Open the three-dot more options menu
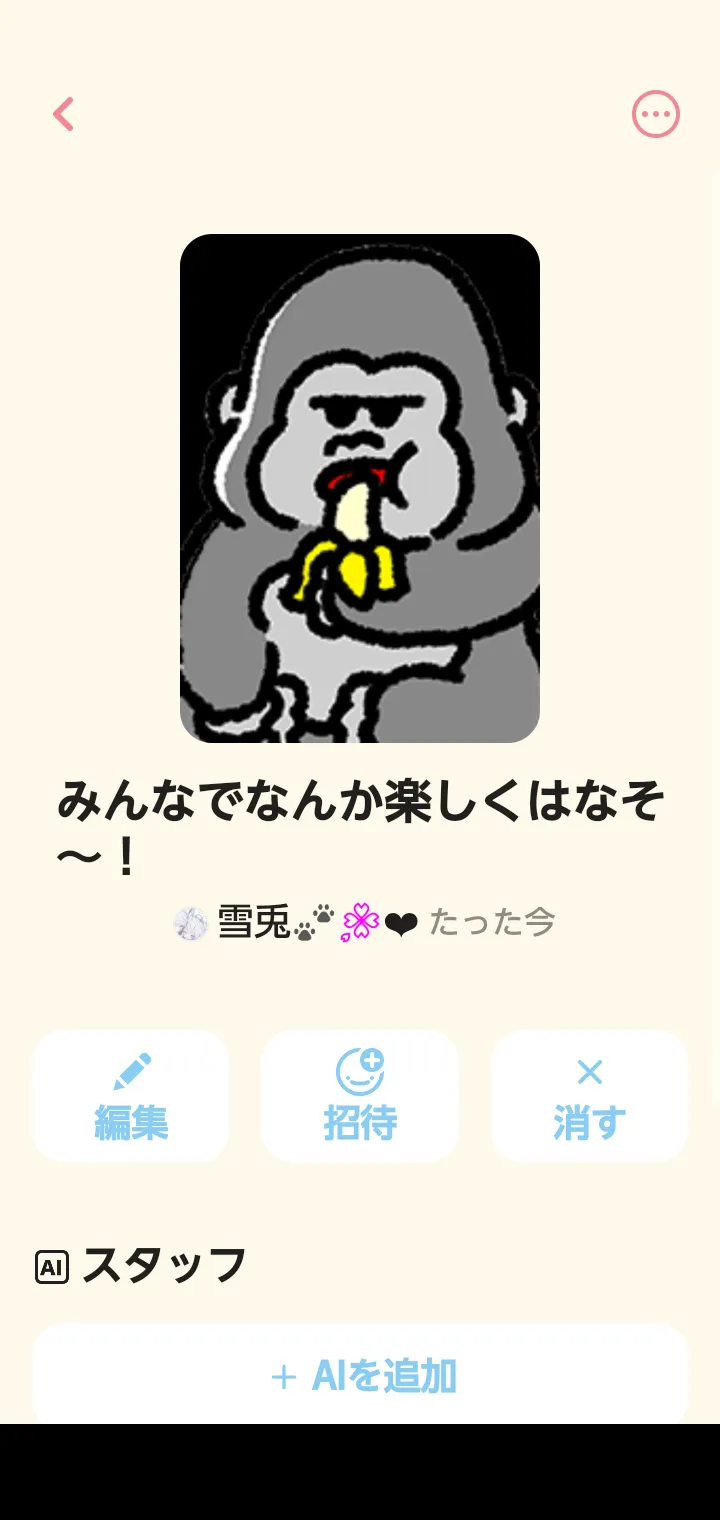 tap(656, 115)
